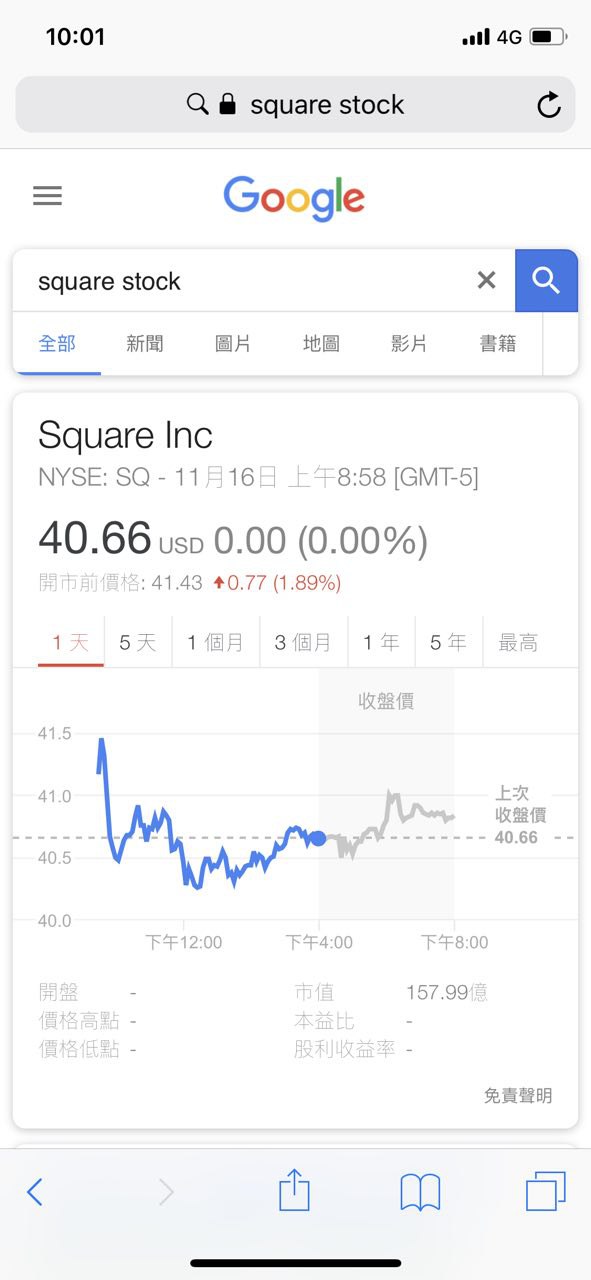The height and width of the screenshot is (1280, 591).
Task: Switch to the 地圖 tab
Action: coord(321,343)
